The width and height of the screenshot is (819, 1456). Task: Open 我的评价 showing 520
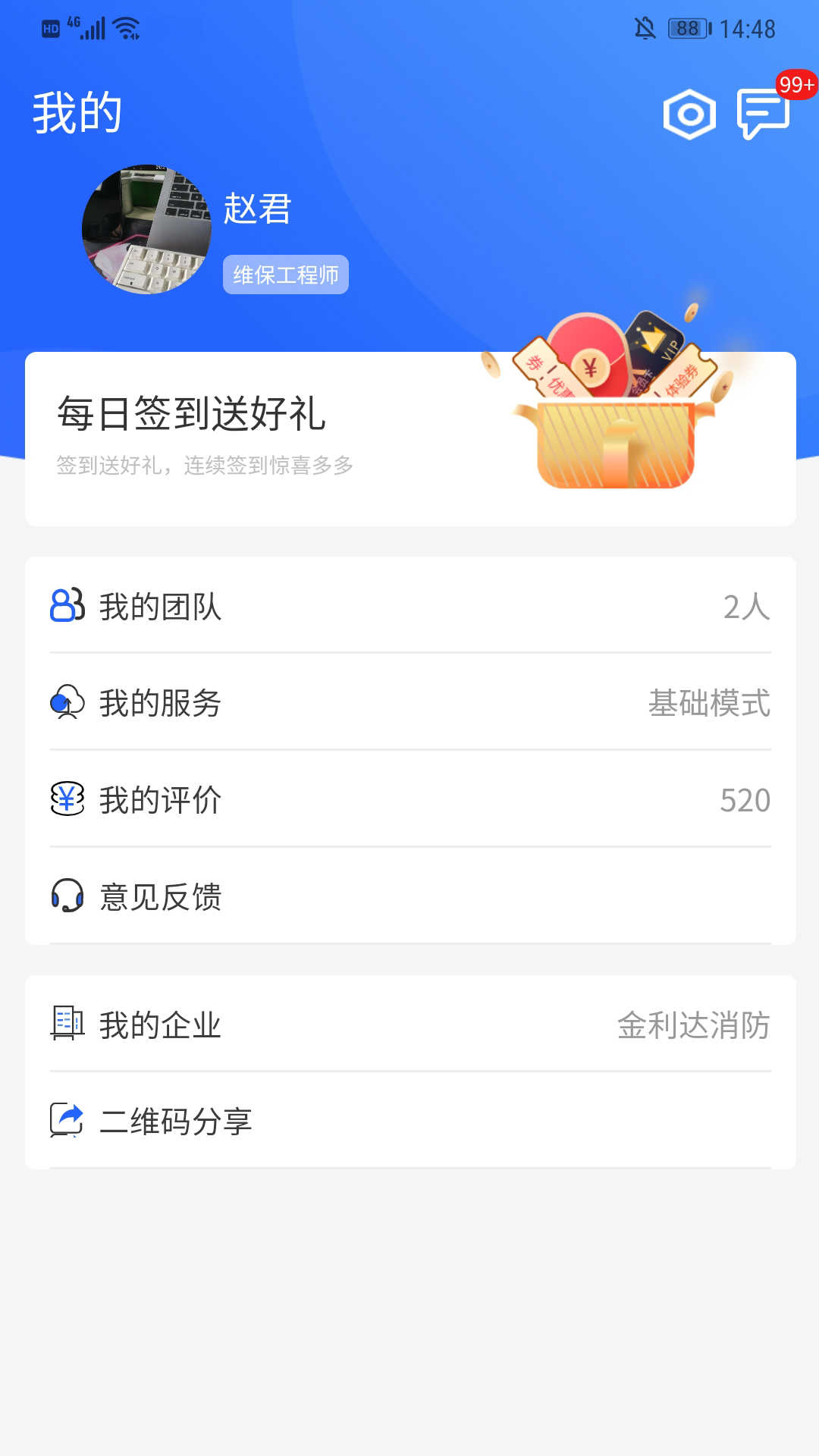coord(409,801)
